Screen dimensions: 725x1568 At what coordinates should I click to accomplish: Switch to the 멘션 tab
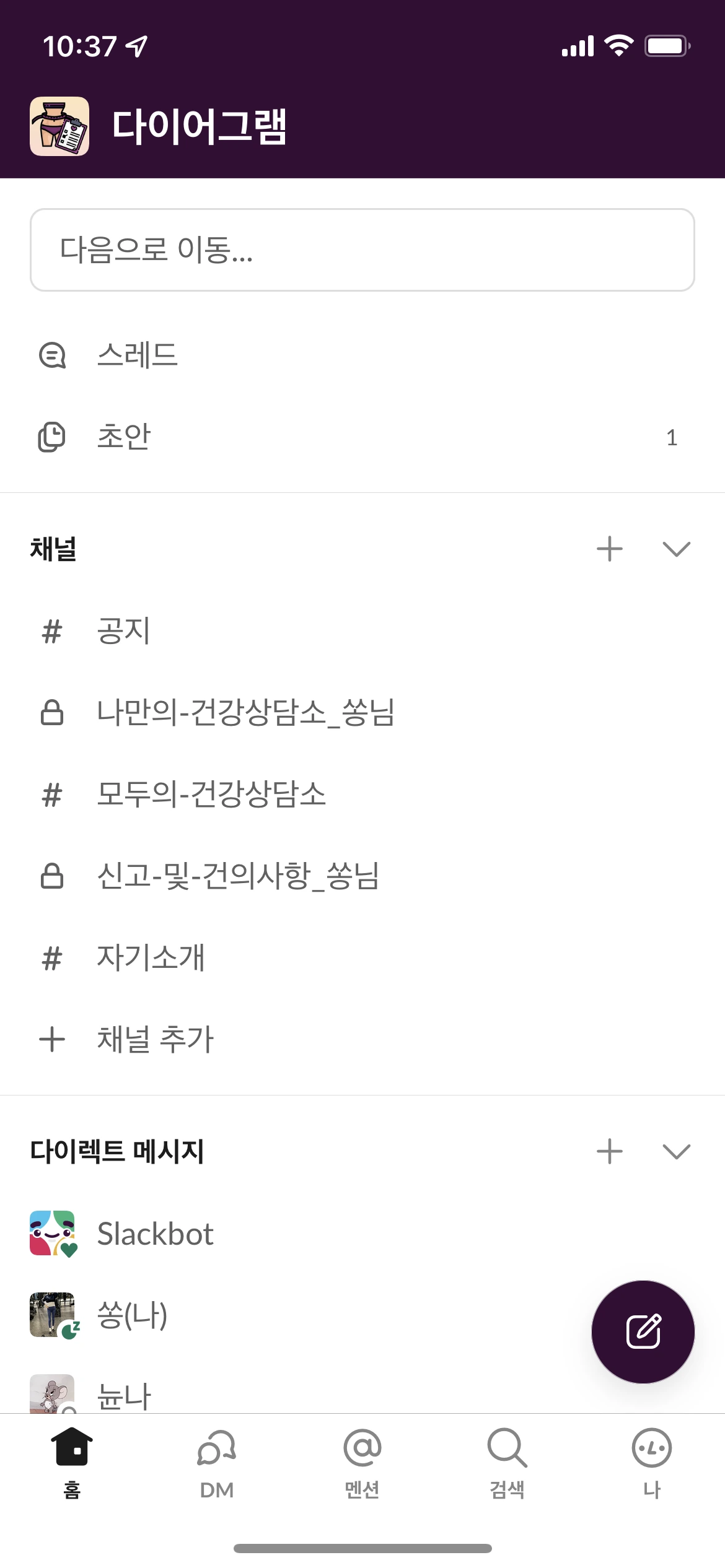coord(362,1464)
